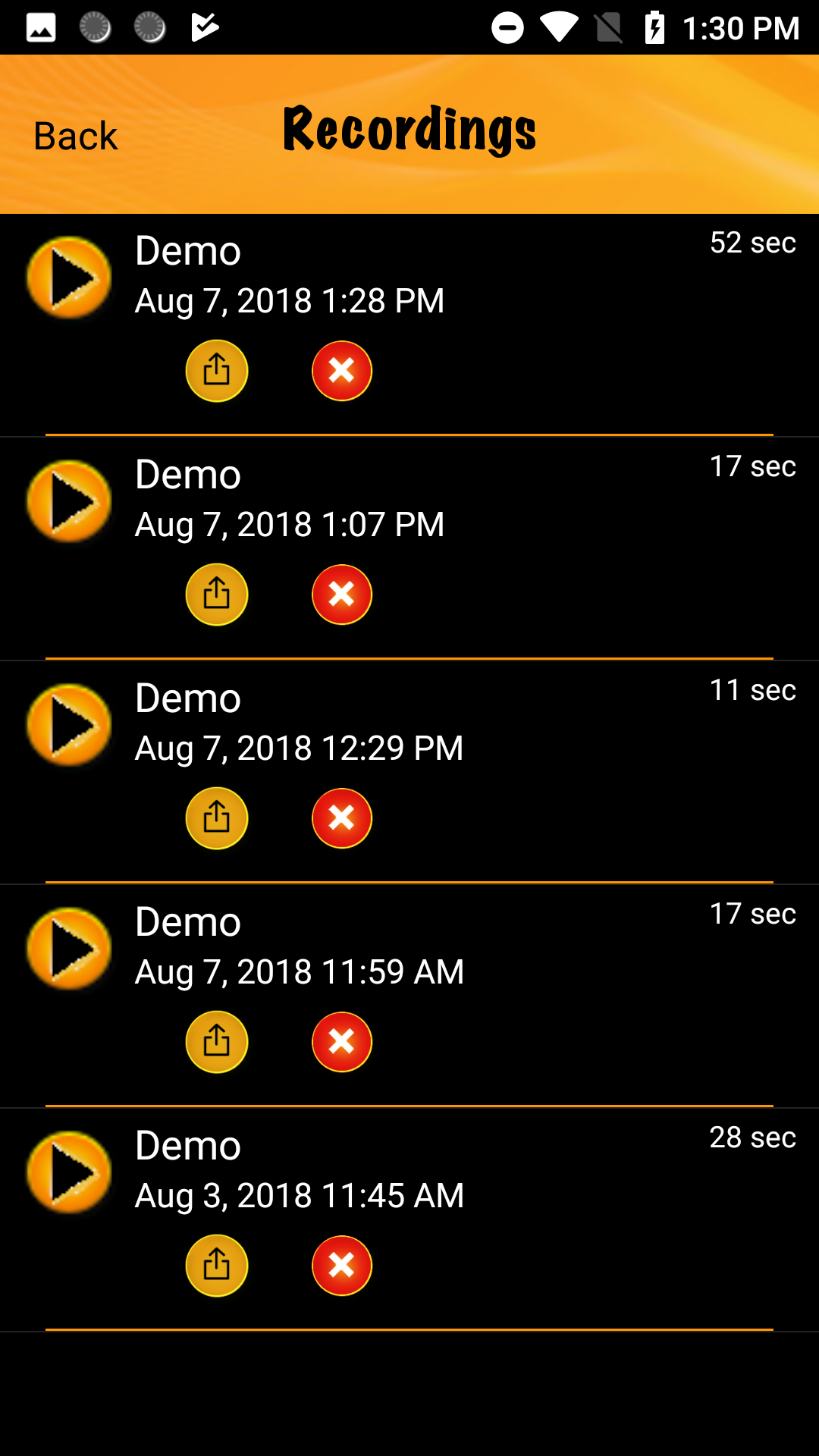Screen dimensions: 819x1456
Task: Delete the Aug 3 Demo recording
Action: (342, 1266)
